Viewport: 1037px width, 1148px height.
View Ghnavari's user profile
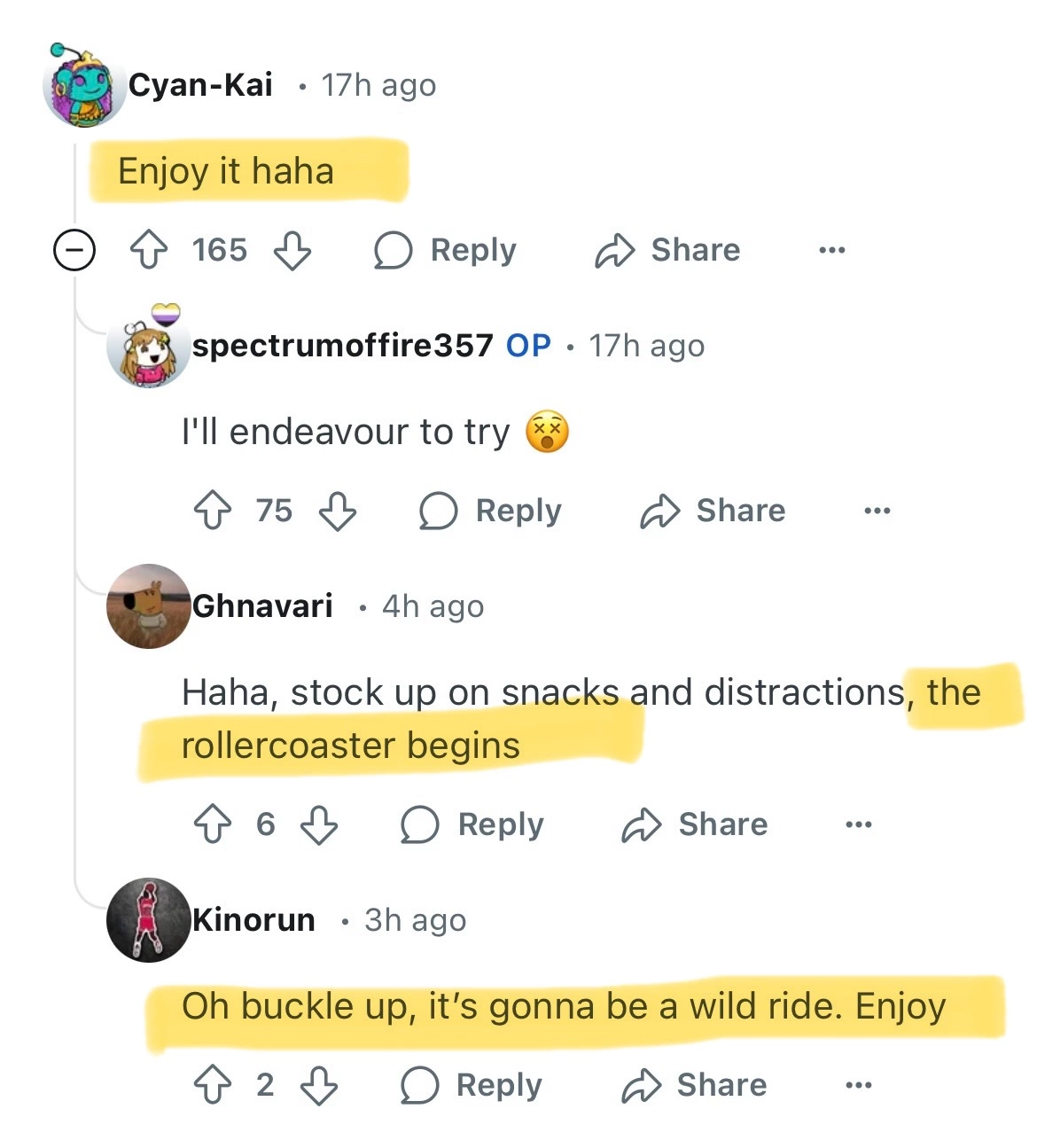coord(262,605)
